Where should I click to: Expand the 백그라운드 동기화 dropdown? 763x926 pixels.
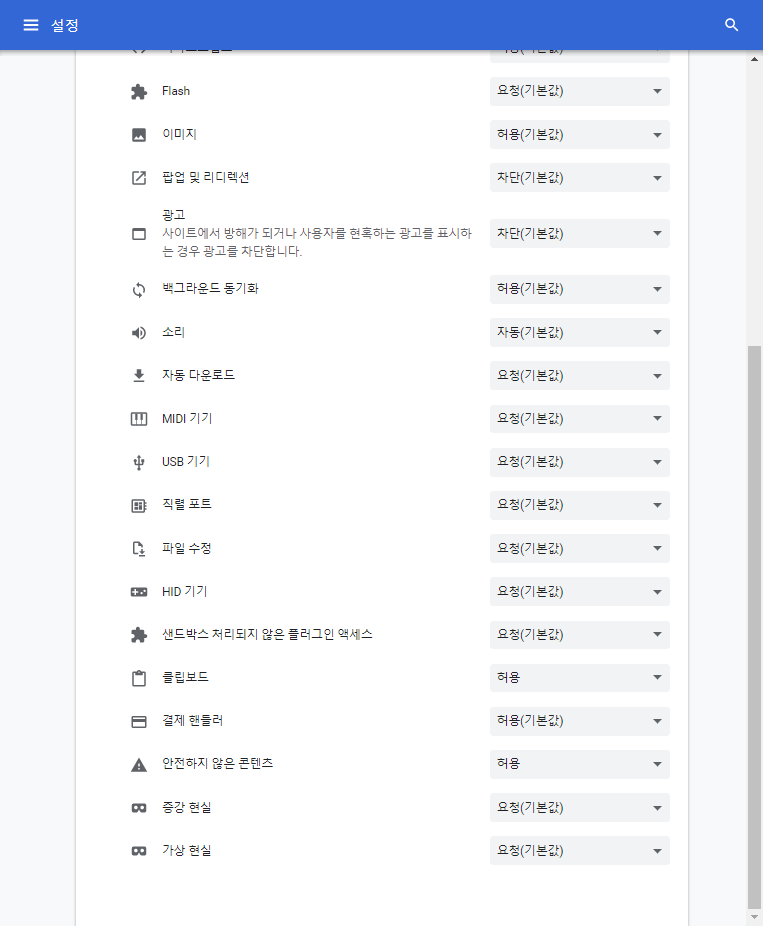[579, 289]
